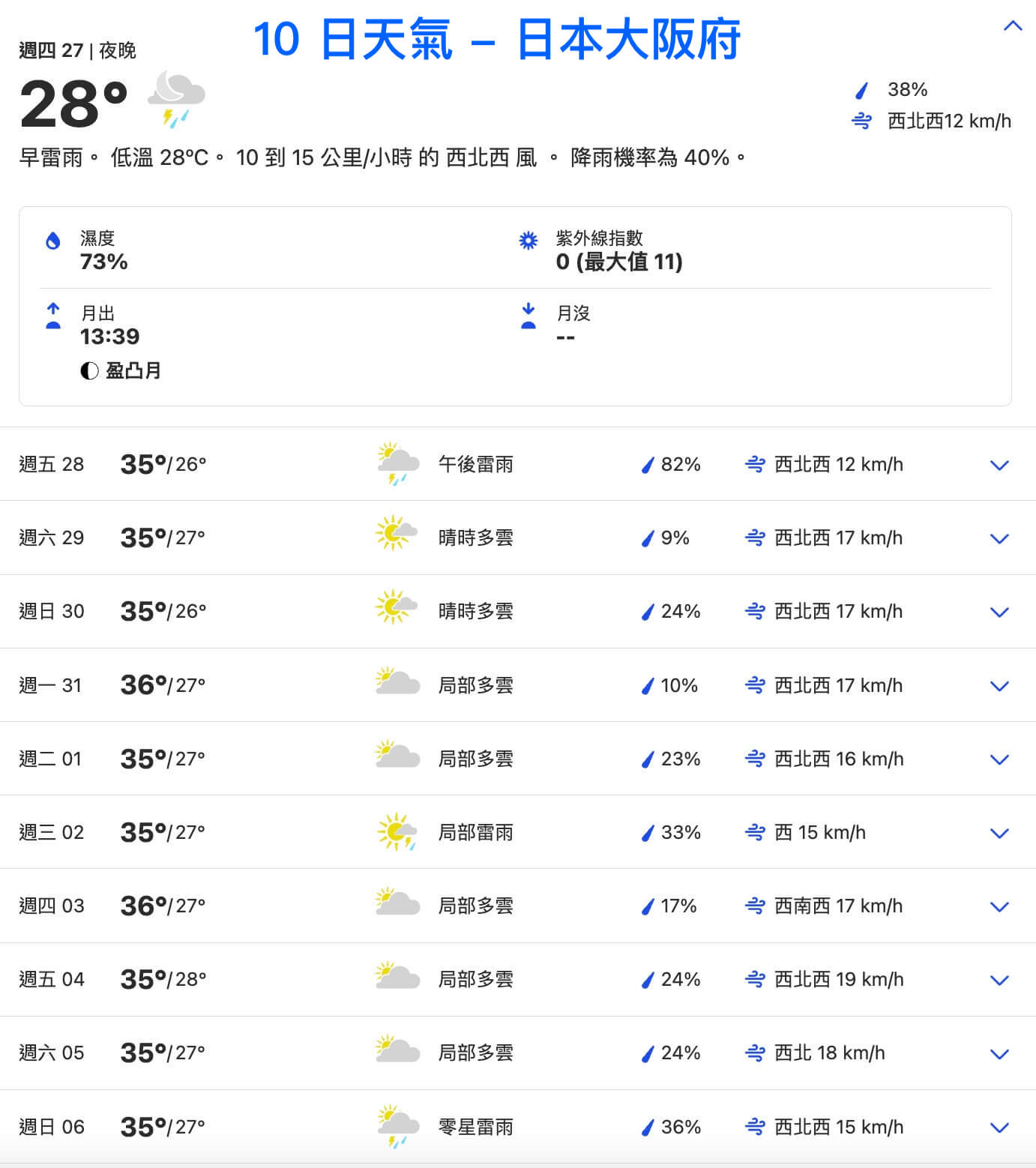Screen dimensions: 1036x1168
Task: Expand the 週六 29 forecast row
Action: 999,538
